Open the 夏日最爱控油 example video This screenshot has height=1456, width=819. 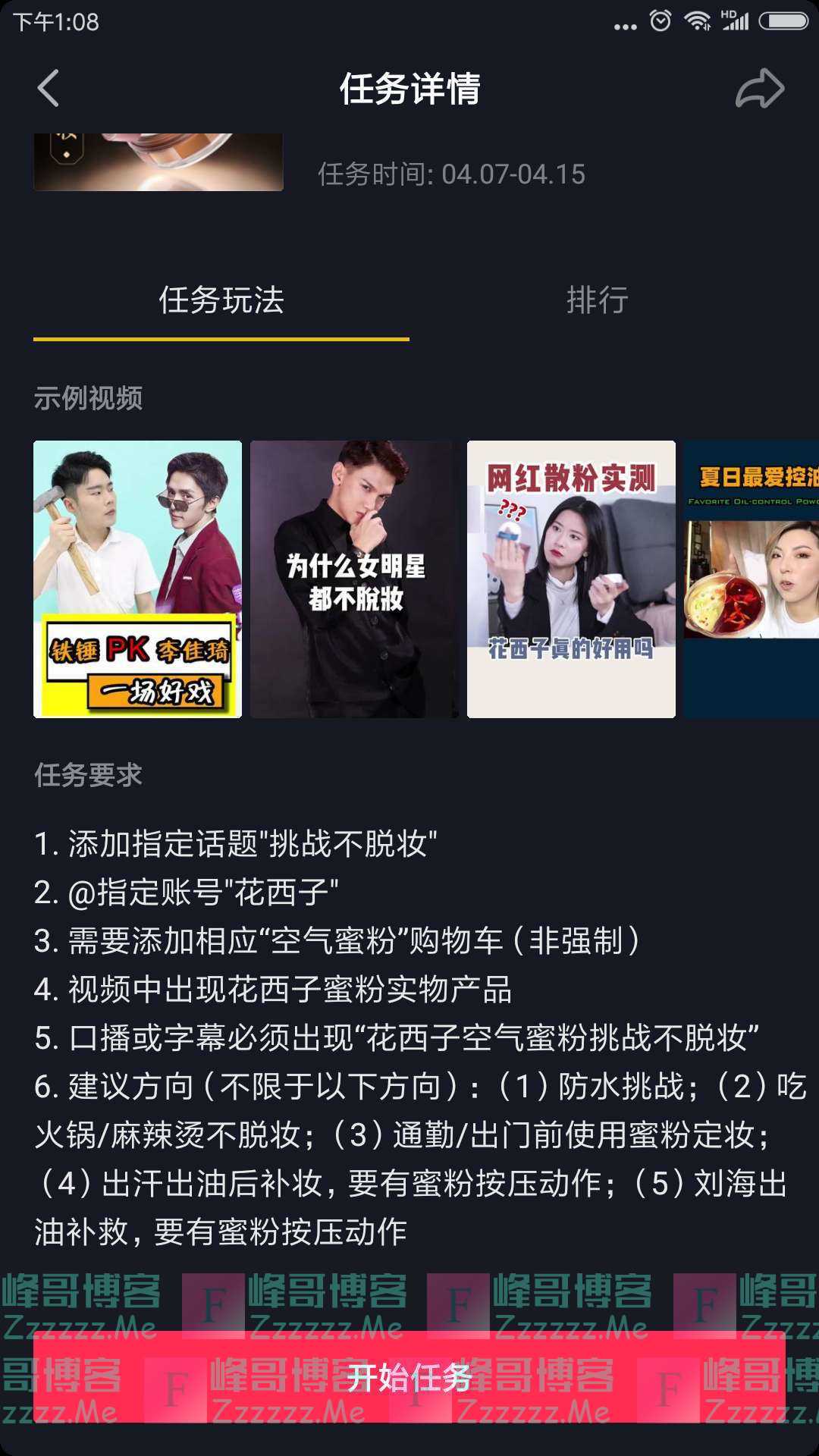(751, 579)
